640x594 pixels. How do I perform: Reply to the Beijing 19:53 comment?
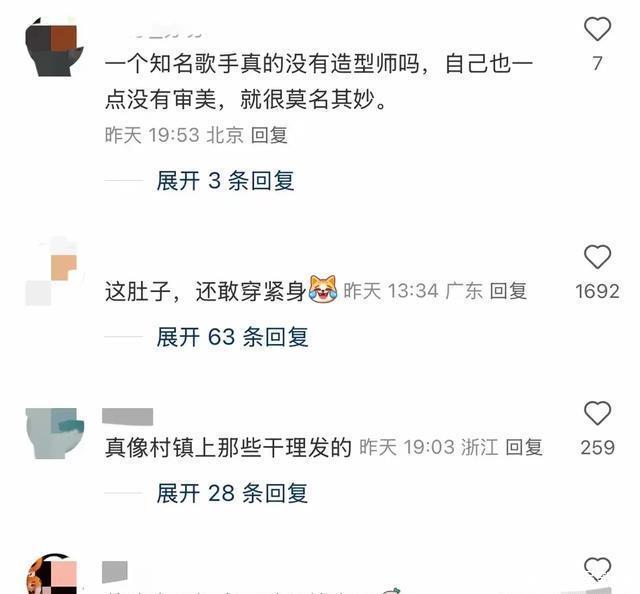[x=269, y=135]
